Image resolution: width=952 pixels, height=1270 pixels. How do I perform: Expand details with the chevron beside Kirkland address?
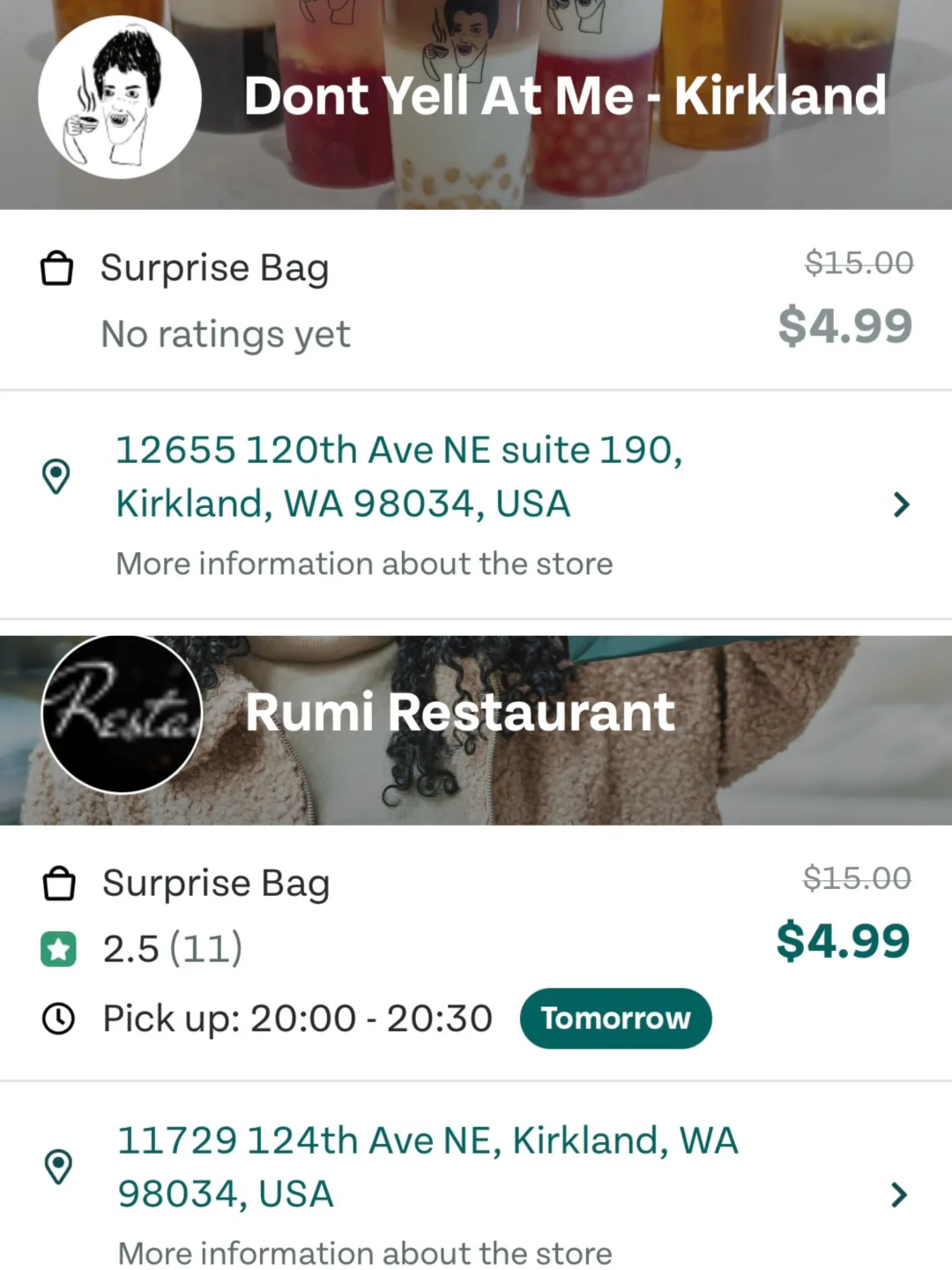tap(901, 504)
